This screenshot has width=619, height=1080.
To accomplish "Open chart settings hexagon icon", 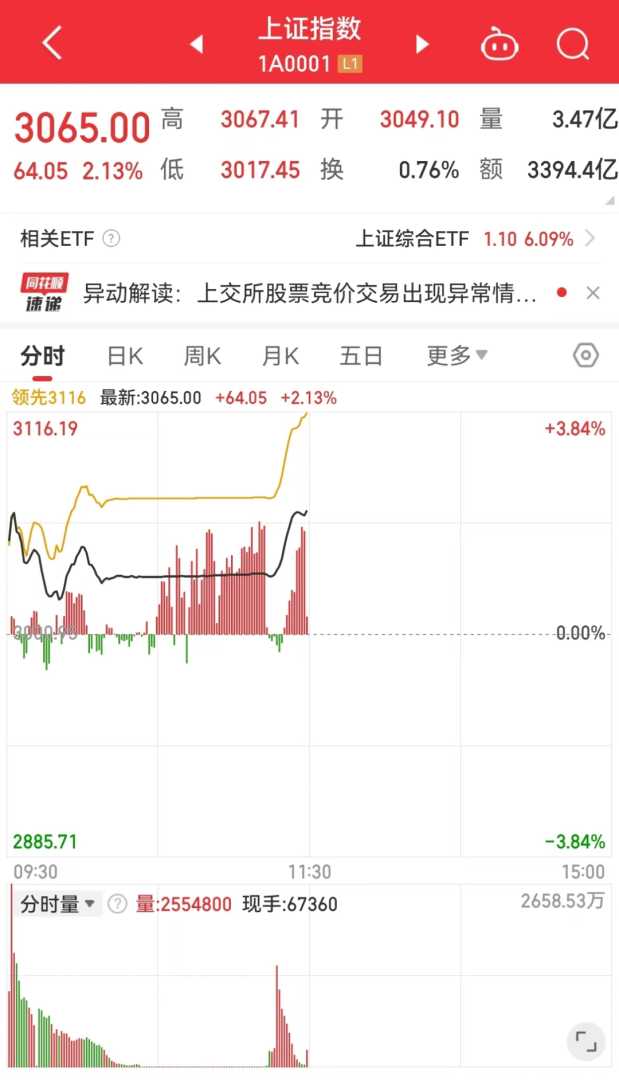I will [586, 355].
